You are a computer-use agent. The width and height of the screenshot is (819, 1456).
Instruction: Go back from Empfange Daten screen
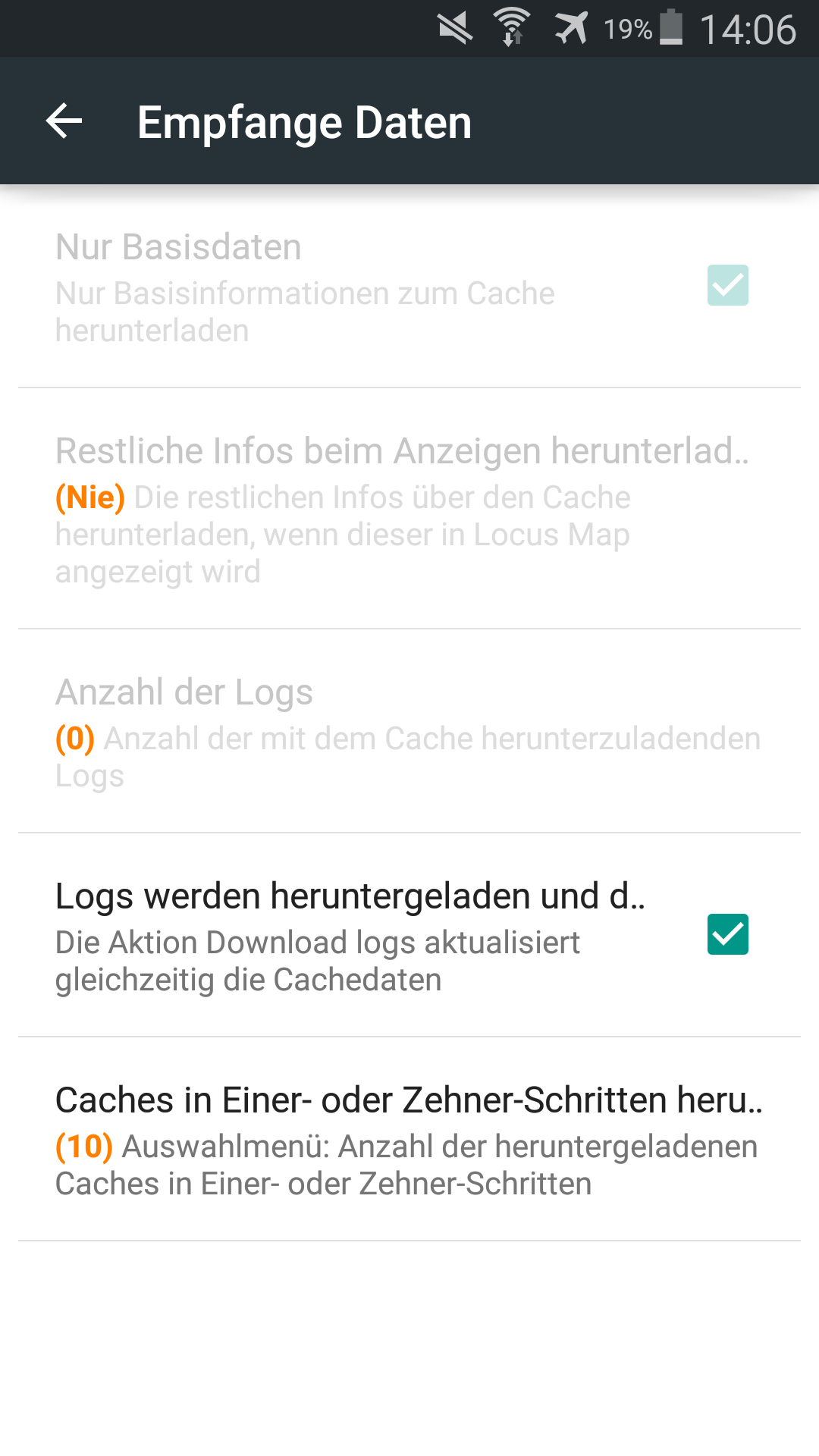coord(64,121)
